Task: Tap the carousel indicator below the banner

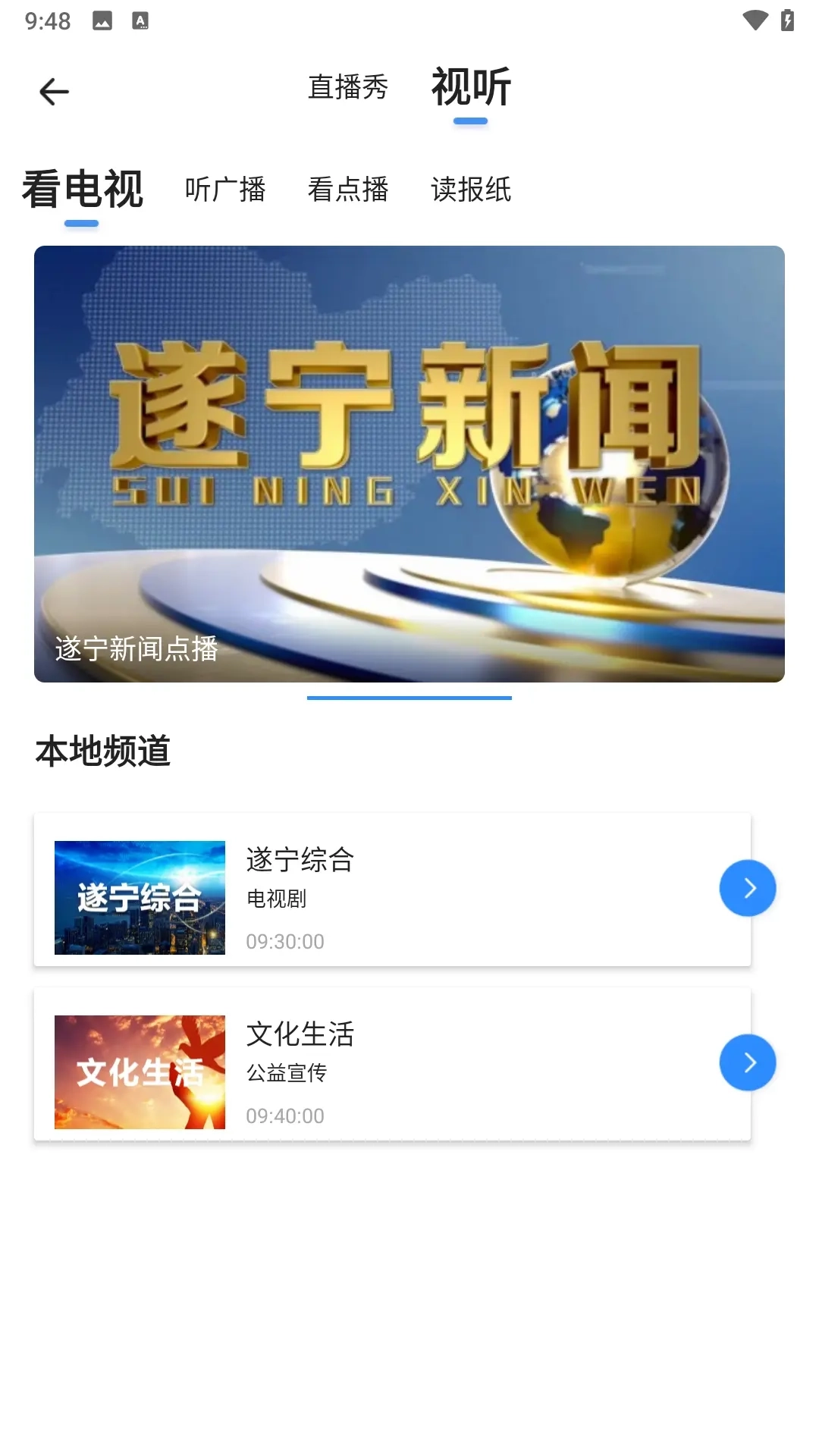Action: 409,698
